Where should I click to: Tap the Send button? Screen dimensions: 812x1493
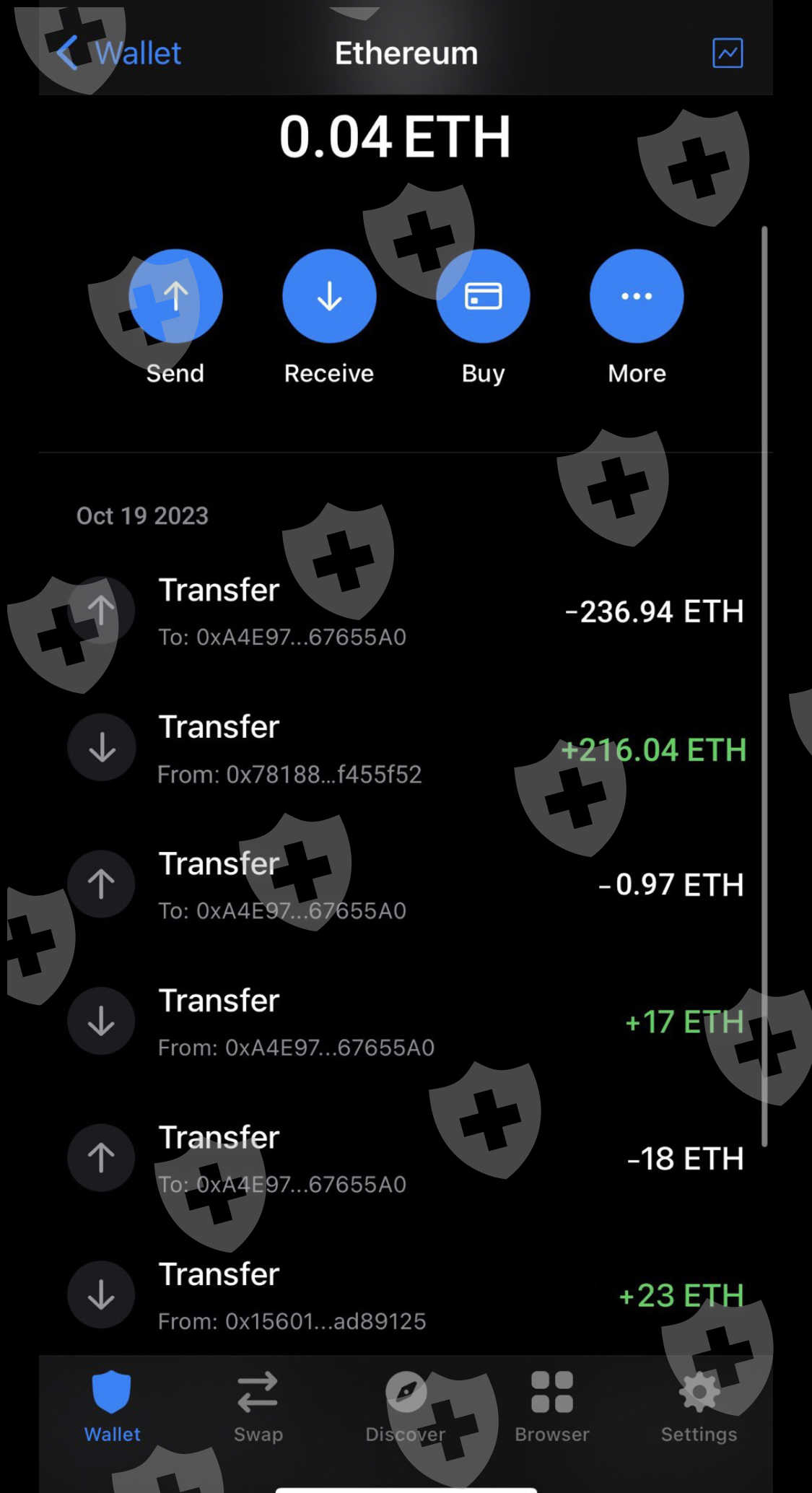coord(175,297)
